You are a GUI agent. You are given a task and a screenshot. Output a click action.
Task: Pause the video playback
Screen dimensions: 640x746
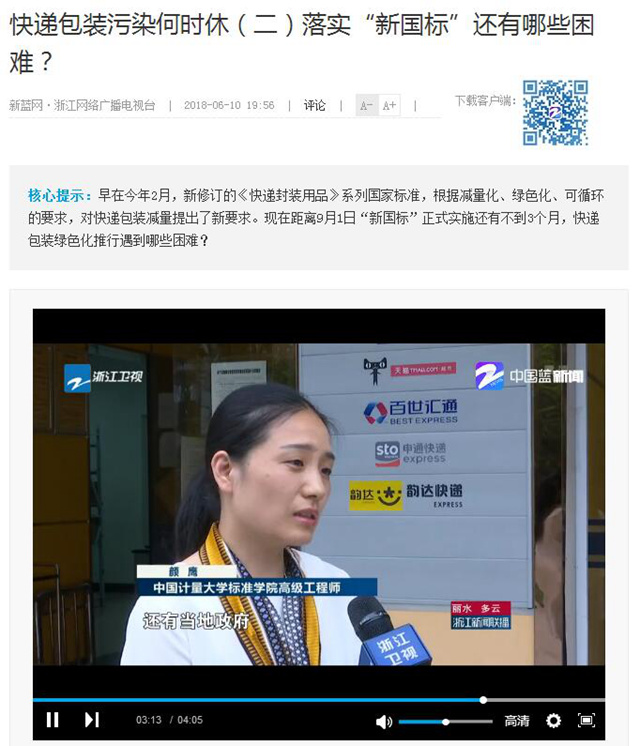(x=52, y=719)
